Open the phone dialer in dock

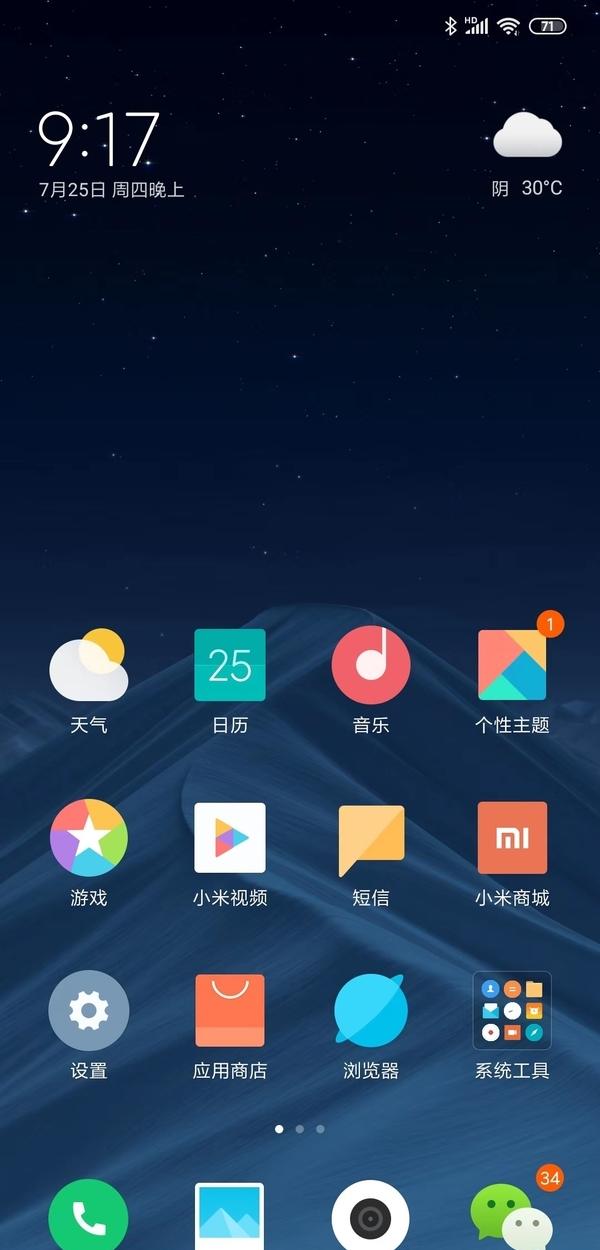(89, 1216)
